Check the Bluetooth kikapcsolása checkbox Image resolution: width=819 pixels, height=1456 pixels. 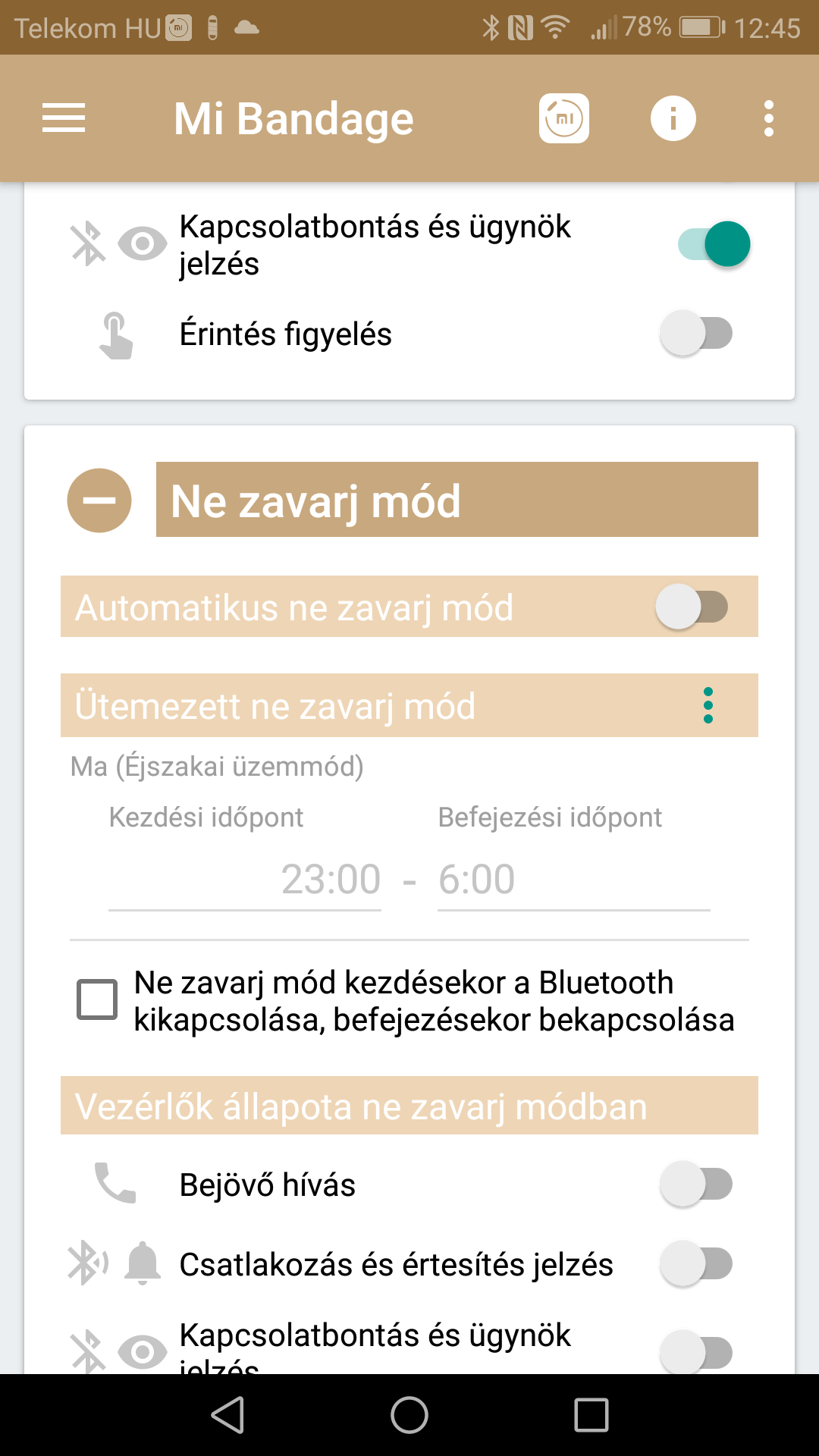(97, 999)
